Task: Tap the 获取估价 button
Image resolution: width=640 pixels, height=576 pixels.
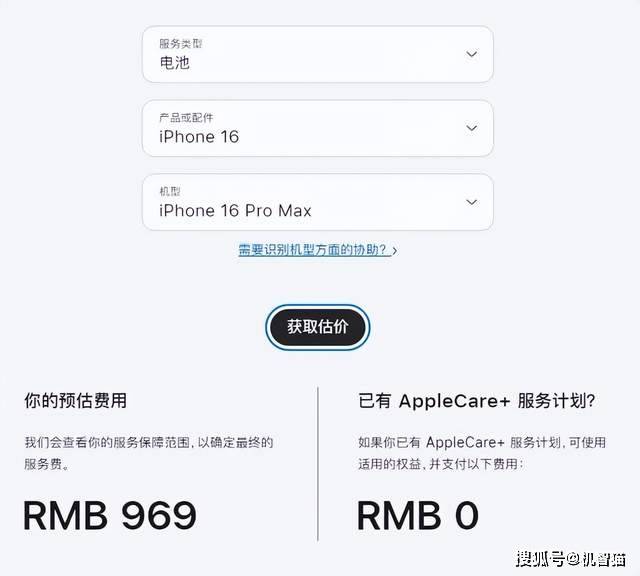Action: tap(318, 327)
